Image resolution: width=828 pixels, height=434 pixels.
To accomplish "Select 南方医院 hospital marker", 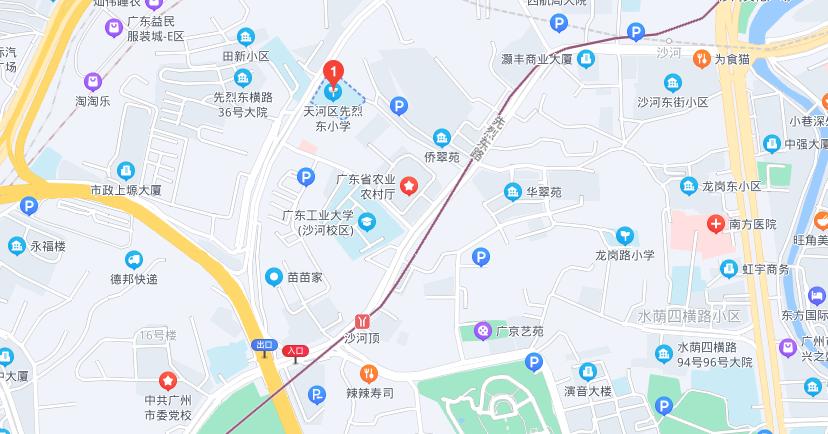I will click(x=716, y=224).
